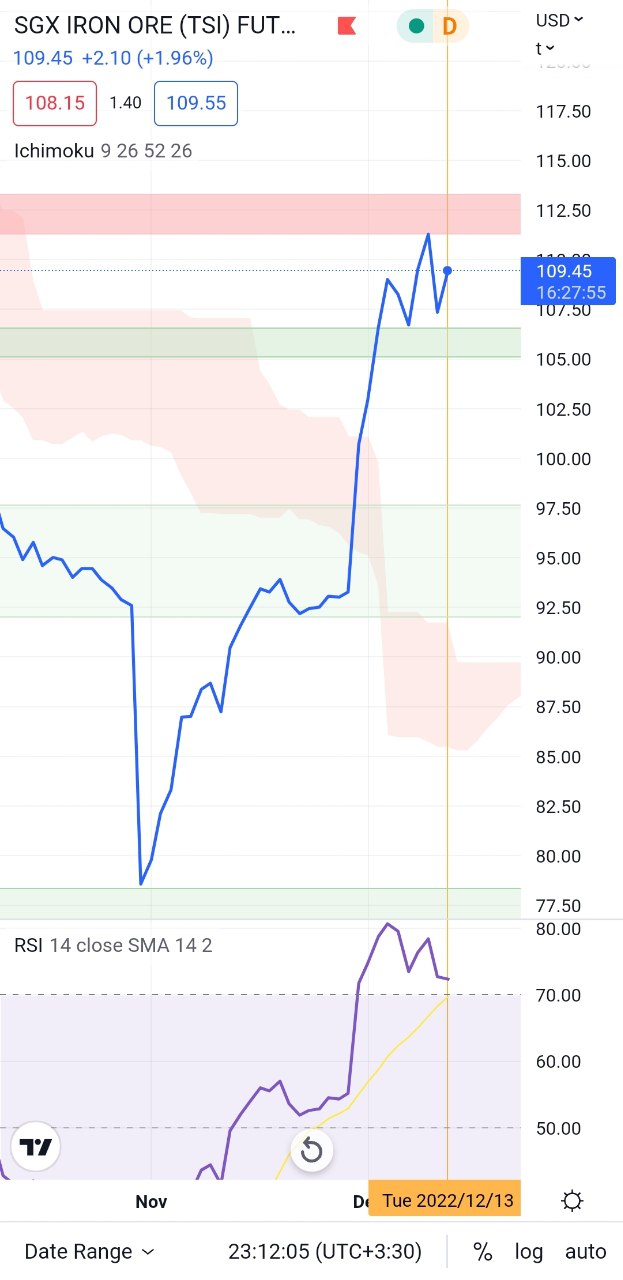
Task: Open the Ichimoku indicator legend
Action: pyautogui.click(x=103, y=151)
